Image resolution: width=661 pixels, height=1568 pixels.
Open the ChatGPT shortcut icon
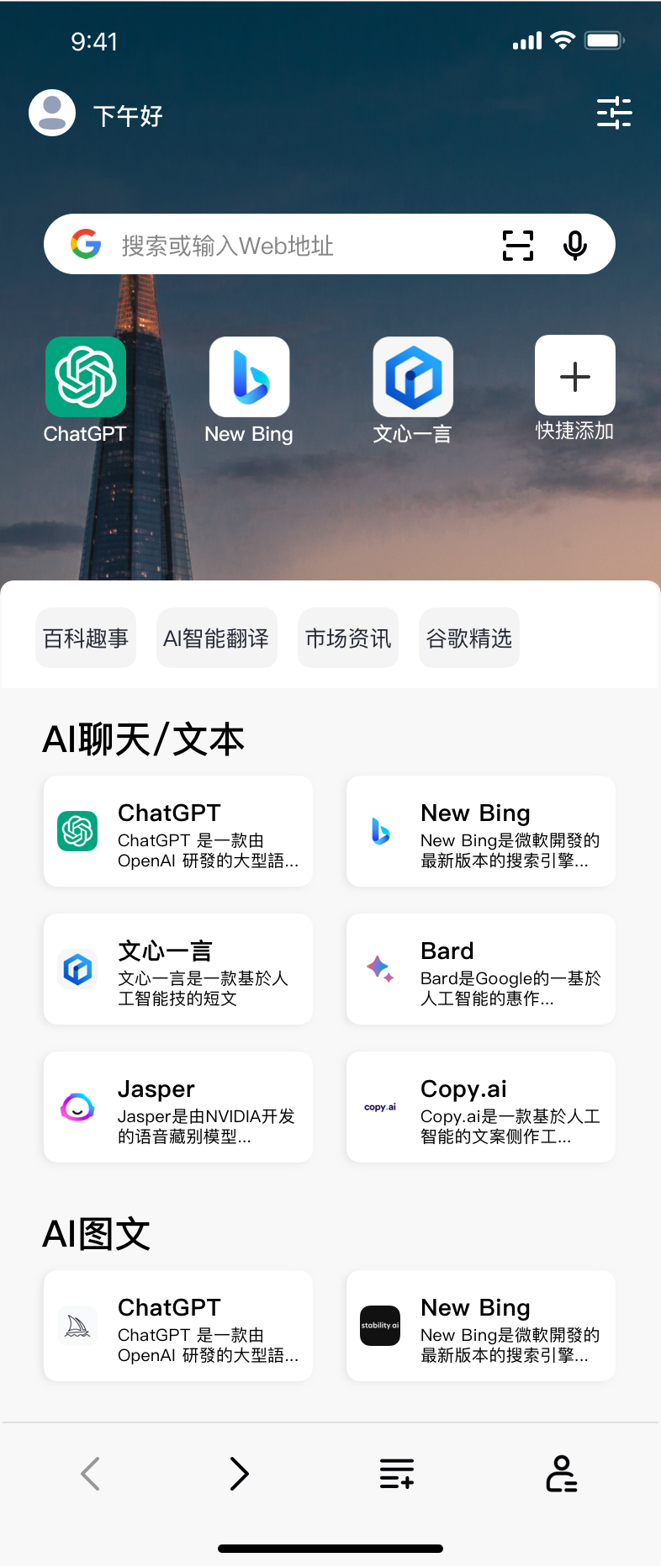coord(86,377)
